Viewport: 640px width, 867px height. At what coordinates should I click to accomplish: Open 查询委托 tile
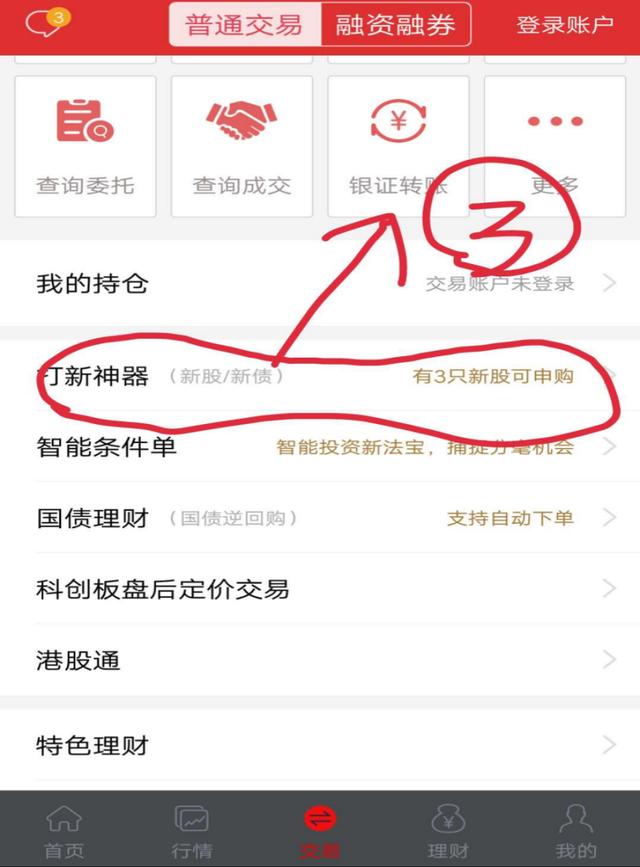(x=85, y=146)
